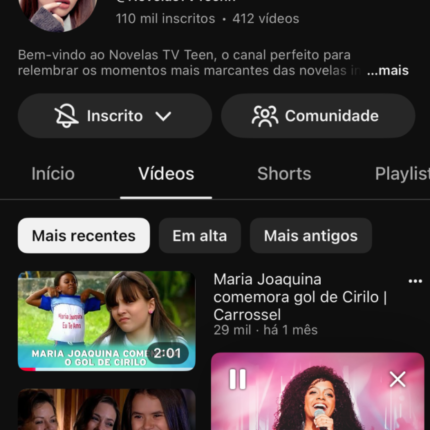Image resolution: width=430 pixels, height=430 pixels.
Task: Select the Vídeos tab
Action: (x=166, y=174)
